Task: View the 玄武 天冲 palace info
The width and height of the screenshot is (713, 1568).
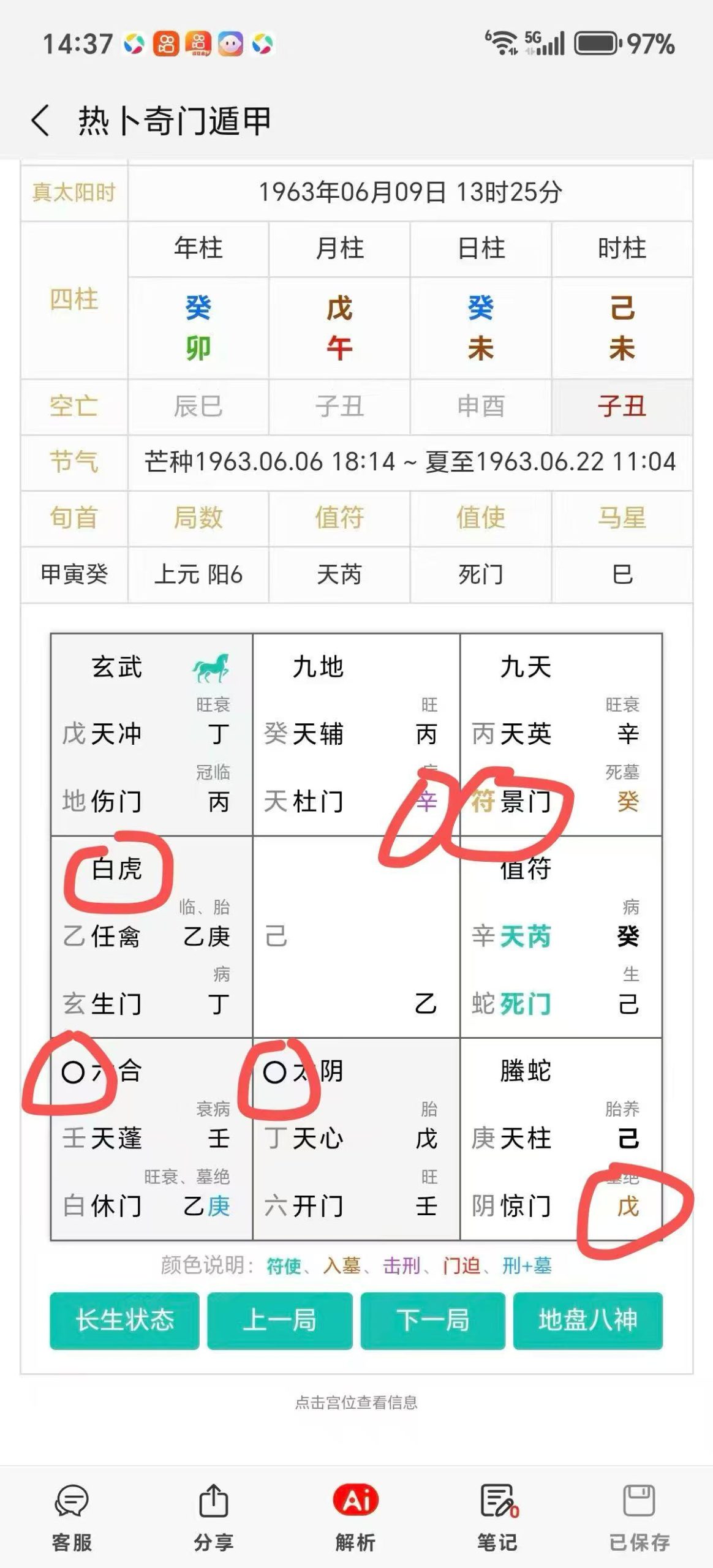Action: click(151, 734)
